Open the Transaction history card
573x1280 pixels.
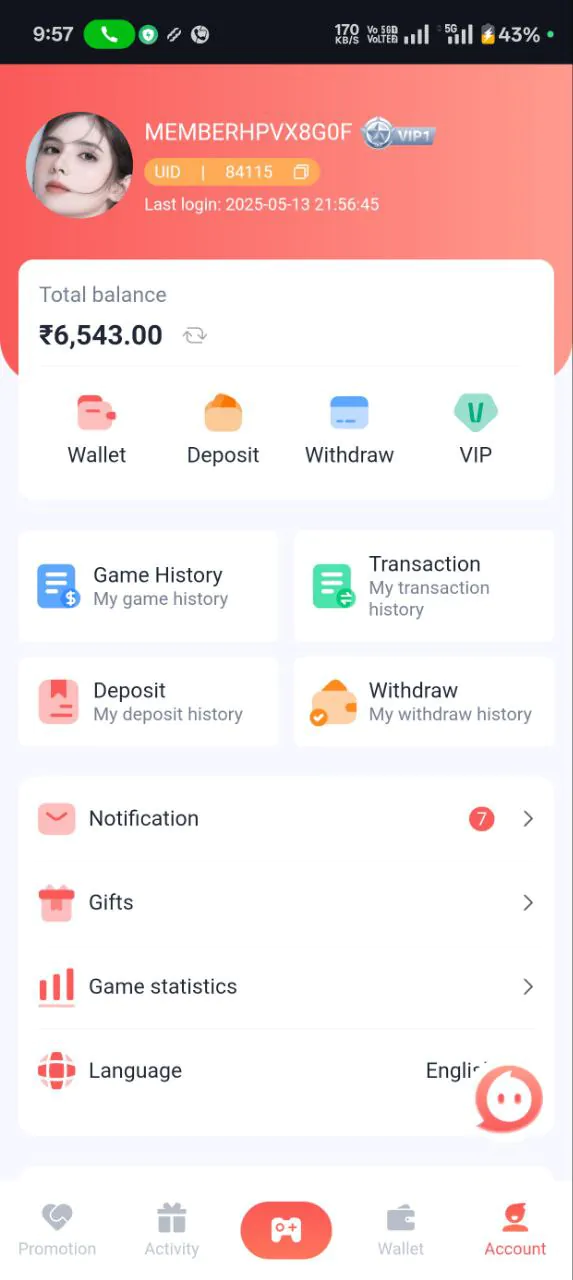coord(424,586)
